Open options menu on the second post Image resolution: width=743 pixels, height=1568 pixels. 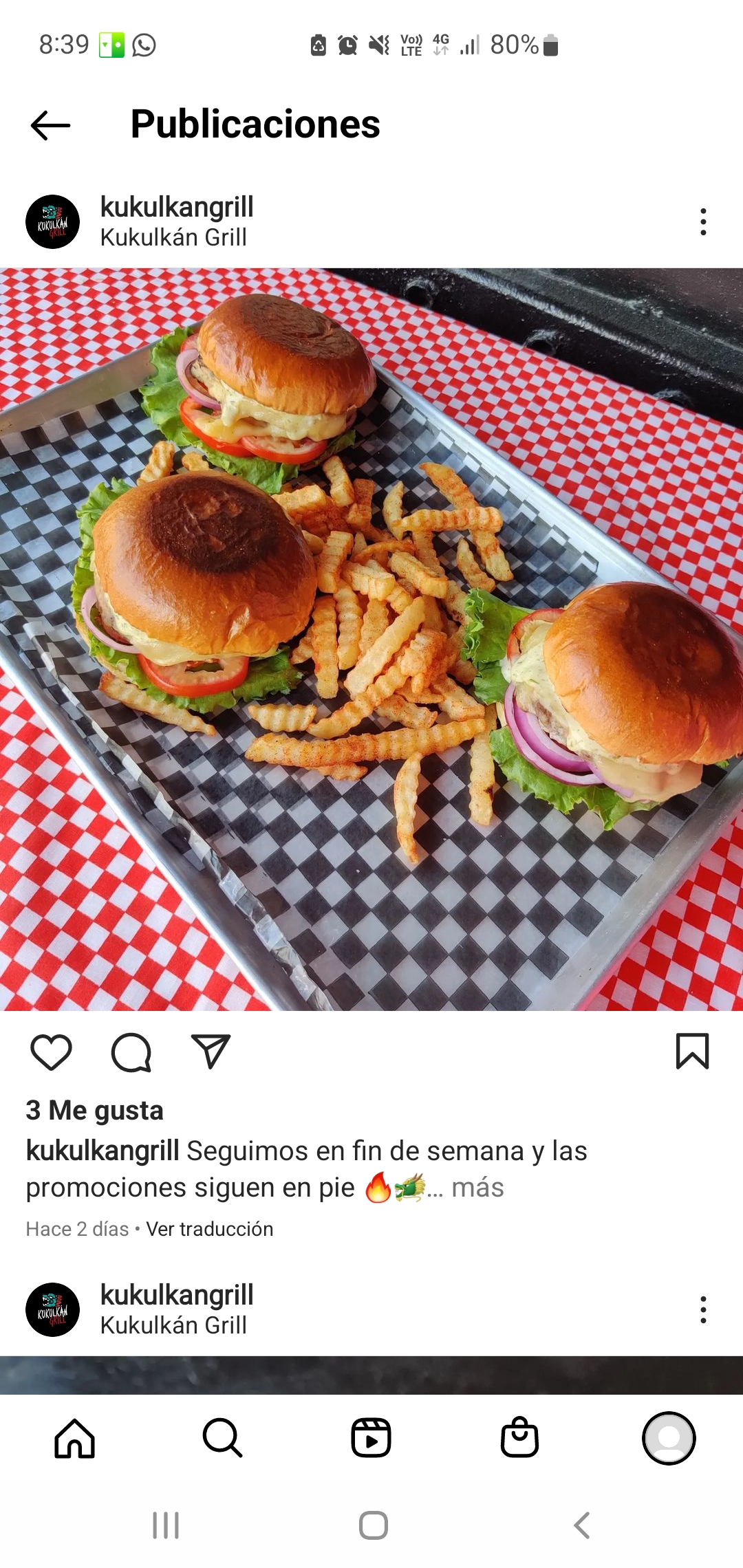(703, 1310)
